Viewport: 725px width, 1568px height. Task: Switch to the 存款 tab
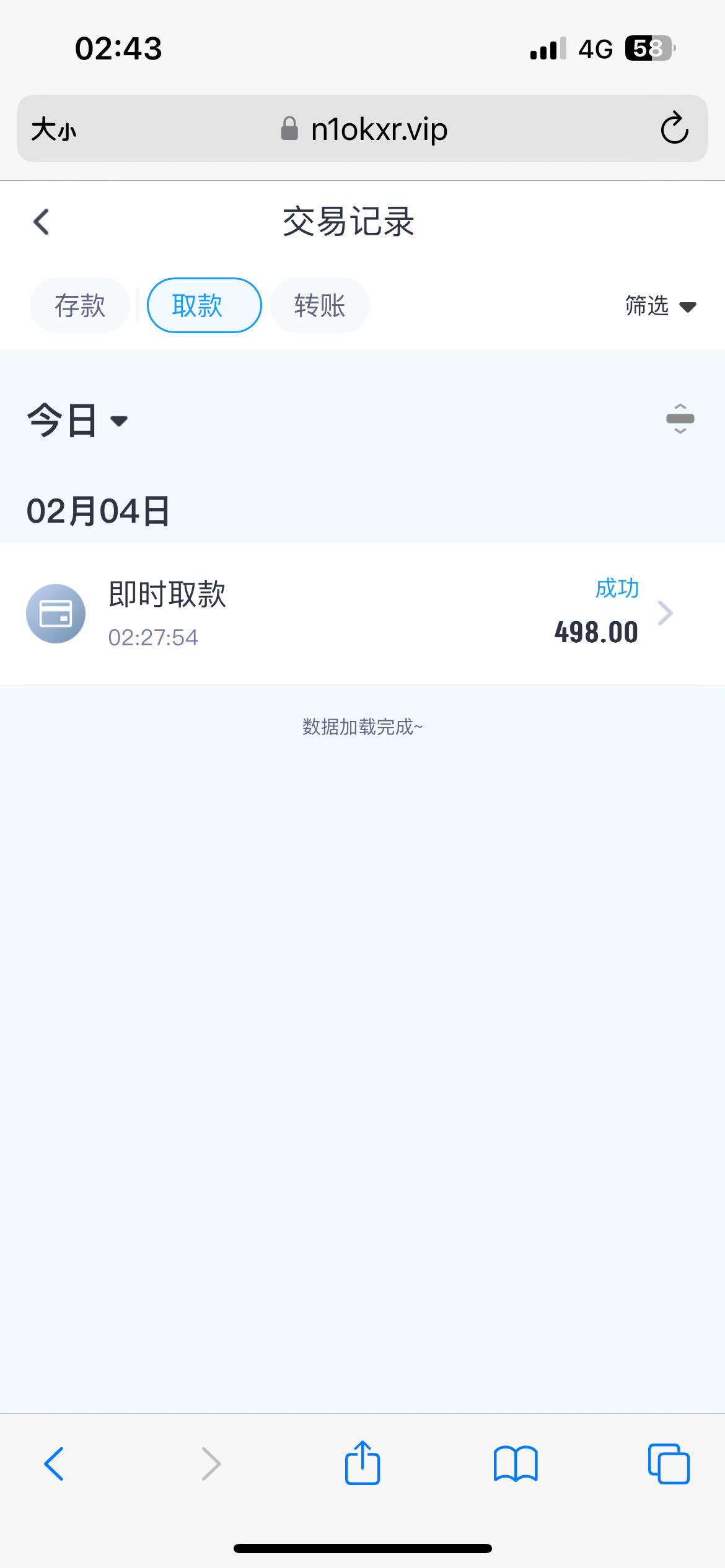click(x=80, y=306)
